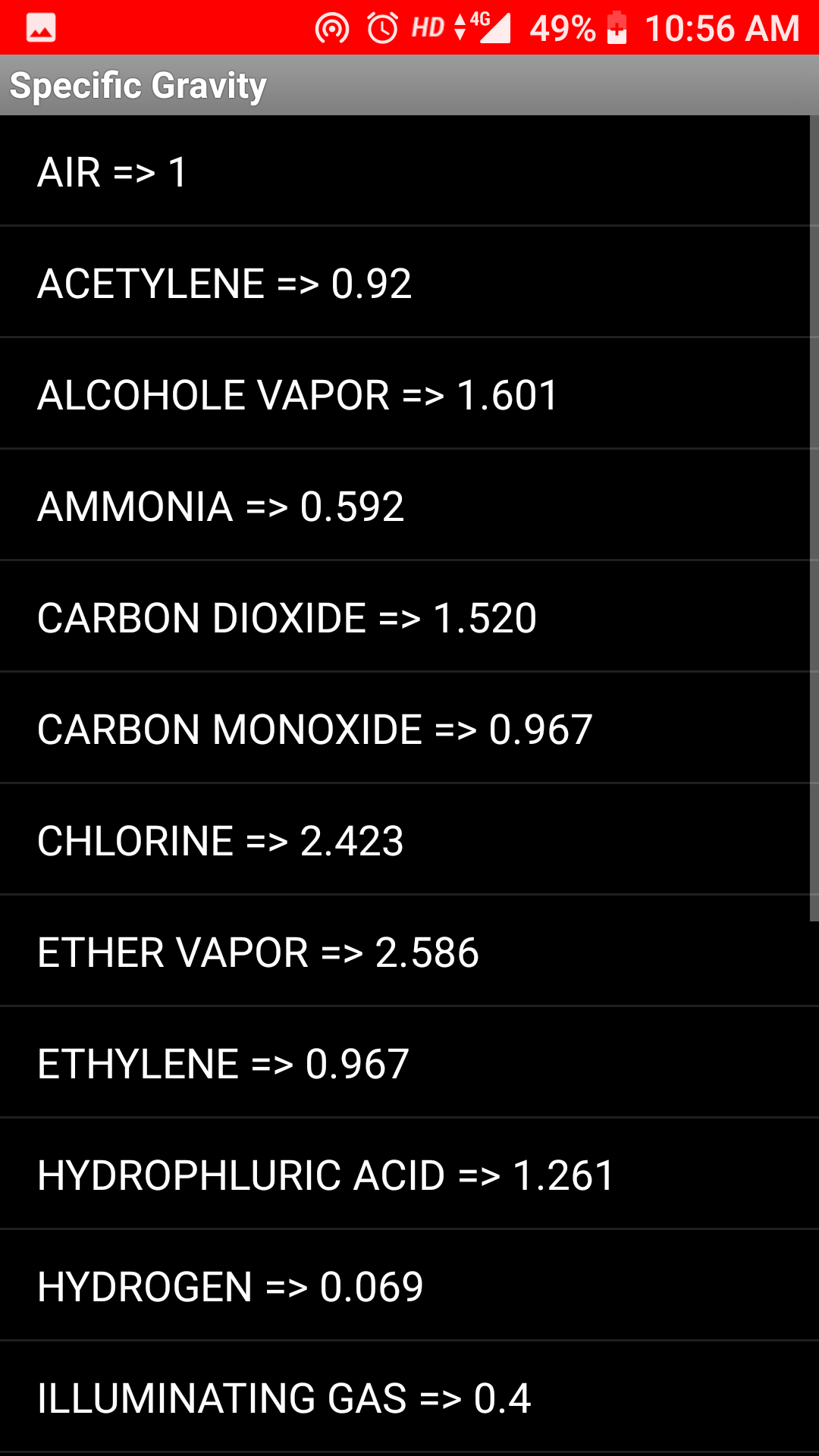
Task: Tap the AMMONIA => 0.592 item
Action: pyautogui.click(x=409, y=505)
